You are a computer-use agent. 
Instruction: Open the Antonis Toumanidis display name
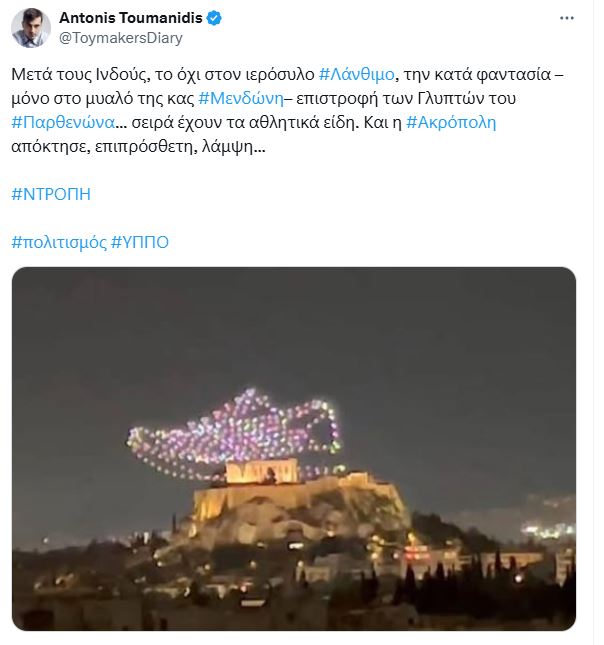pyautogui.click(x=130, y=18)
